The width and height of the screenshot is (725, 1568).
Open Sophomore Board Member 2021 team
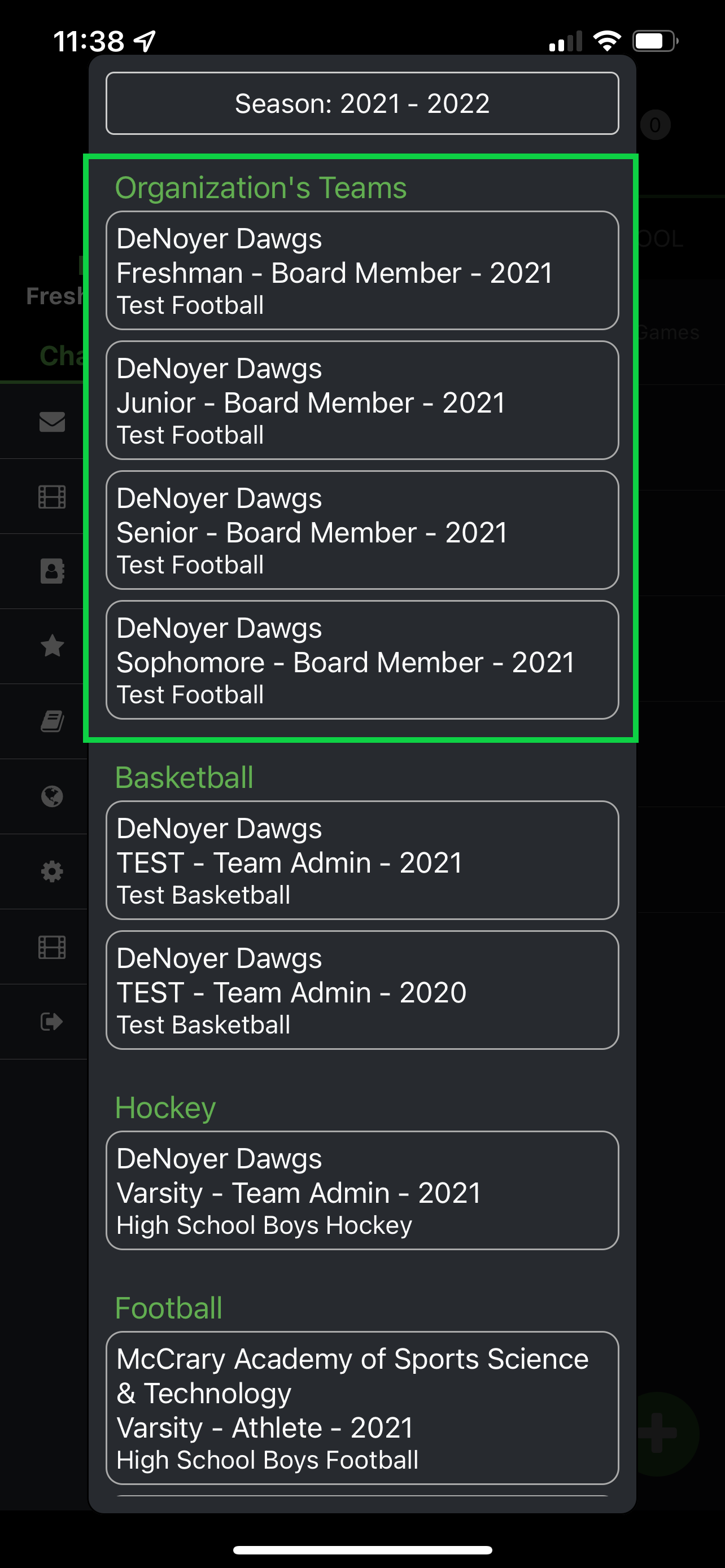coord(362,660)
